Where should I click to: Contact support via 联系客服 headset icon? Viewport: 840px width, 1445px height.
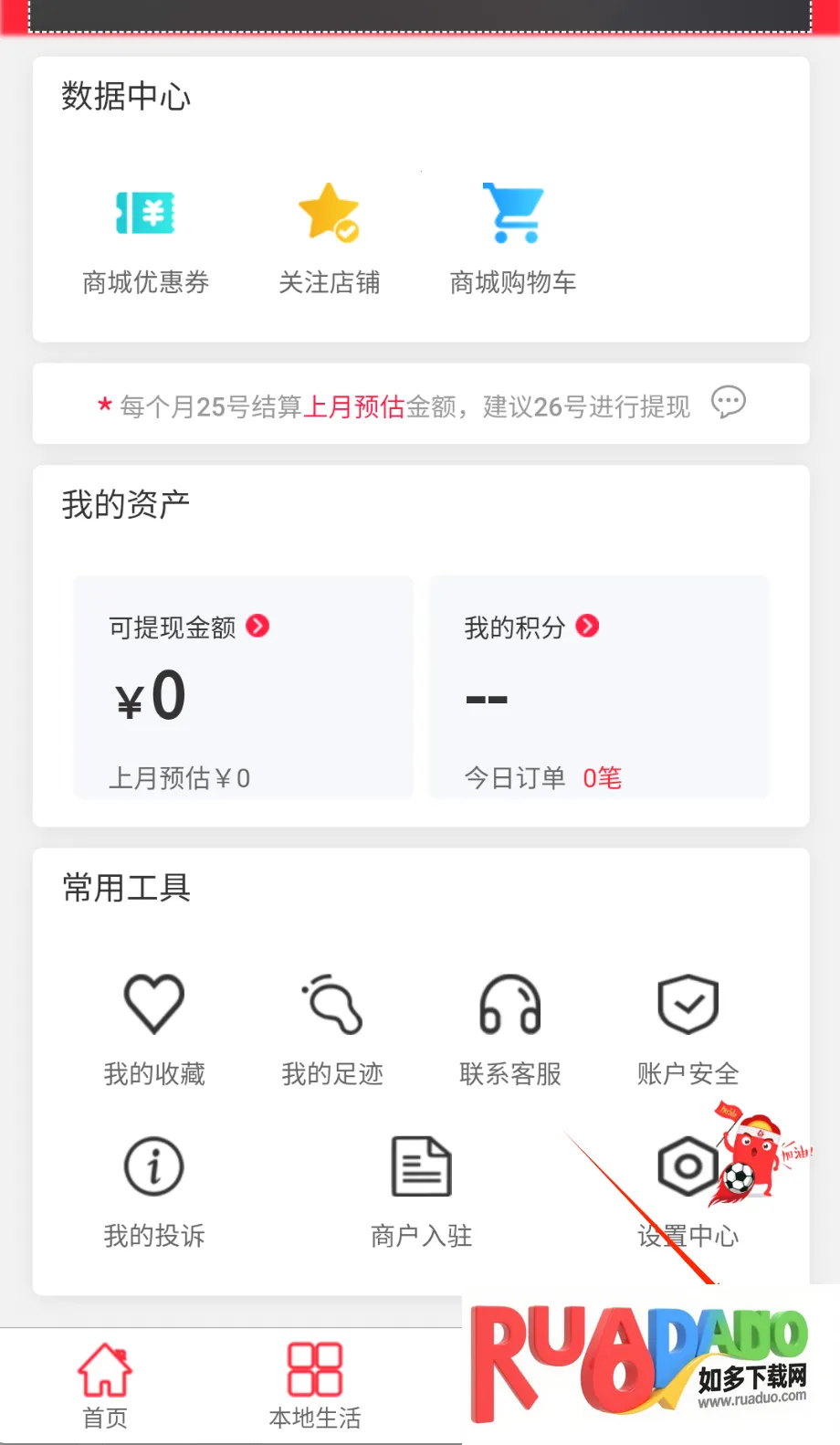pos(509,1003)
